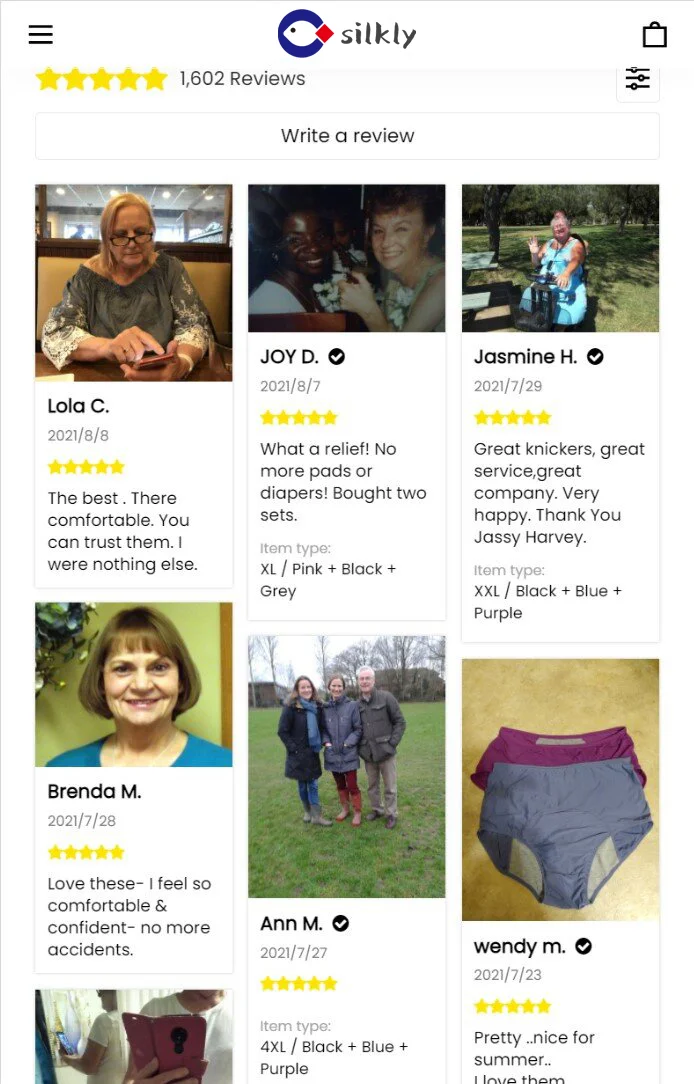The width and height of the screenshot is (694, 1084).
Task: View JOY D.'s review photo
Action: [x=346, y=258]
